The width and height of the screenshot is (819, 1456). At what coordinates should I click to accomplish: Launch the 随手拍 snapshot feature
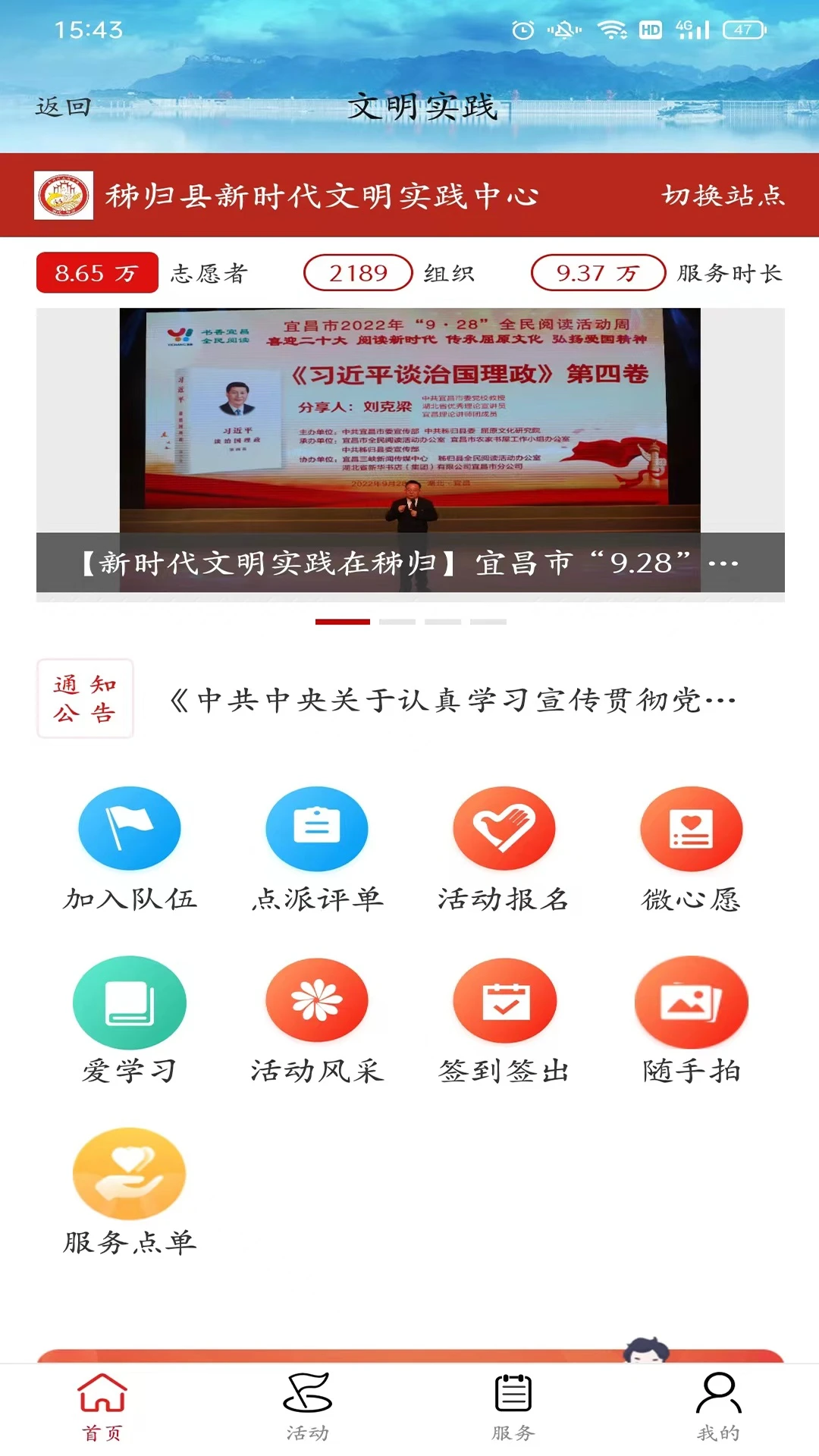tap(691, 1001)
